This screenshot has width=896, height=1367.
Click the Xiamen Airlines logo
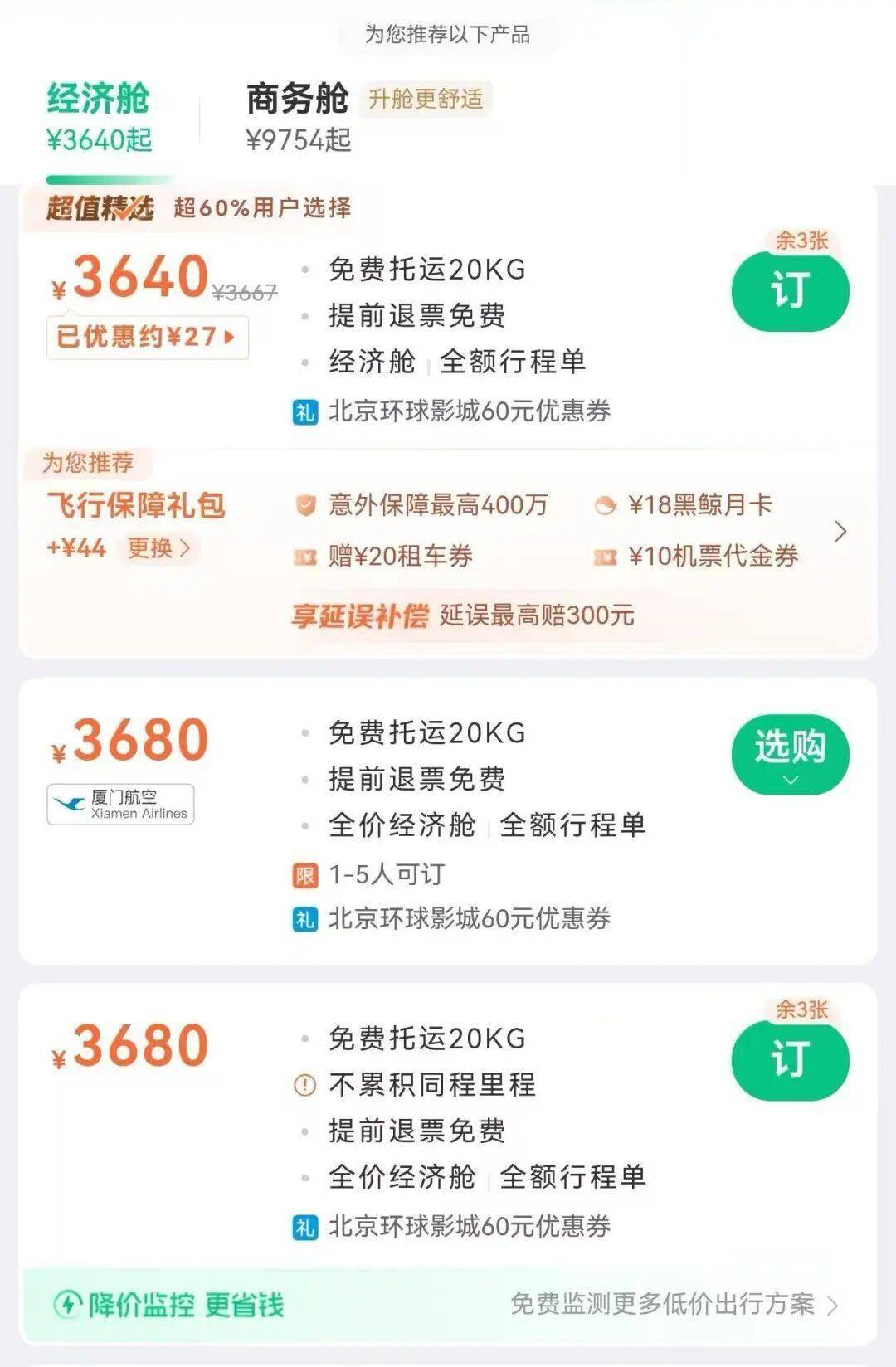tap(120, 805)
